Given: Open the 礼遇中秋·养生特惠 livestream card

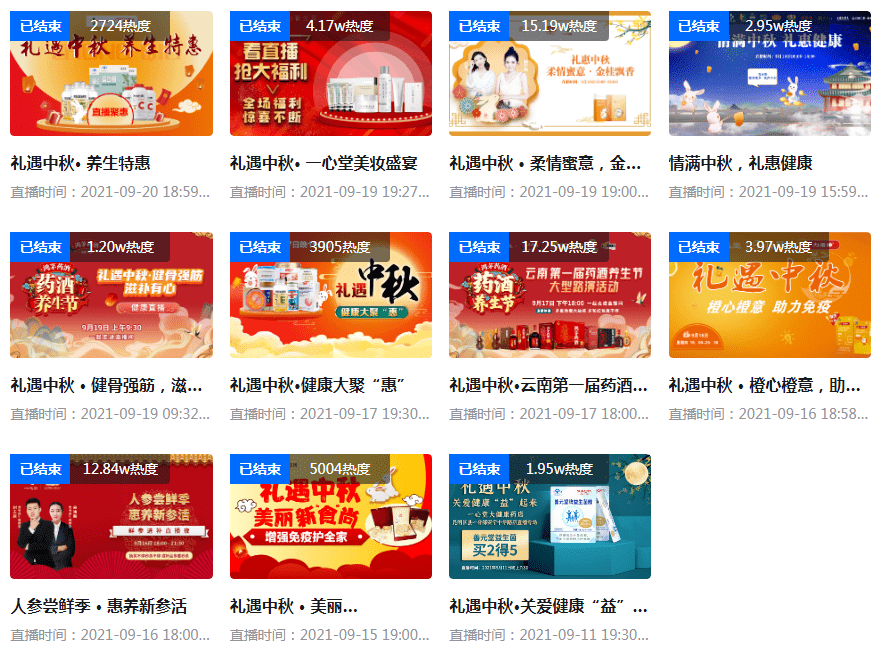Looking at the screenshot, I should pos(111,75).
